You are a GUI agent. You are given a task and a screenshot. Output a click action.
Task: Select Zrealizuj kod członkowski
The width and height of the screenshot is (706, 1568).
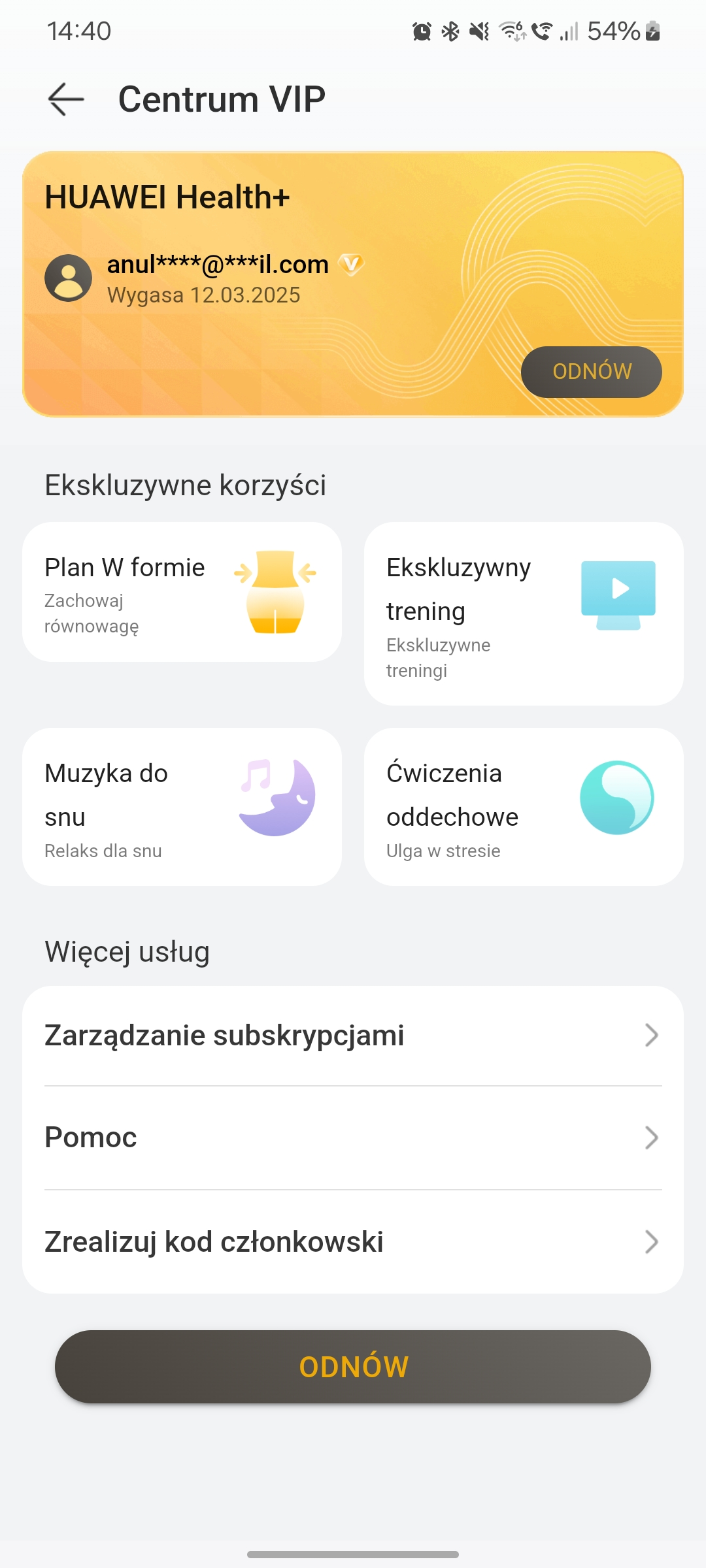(353, 1241)
